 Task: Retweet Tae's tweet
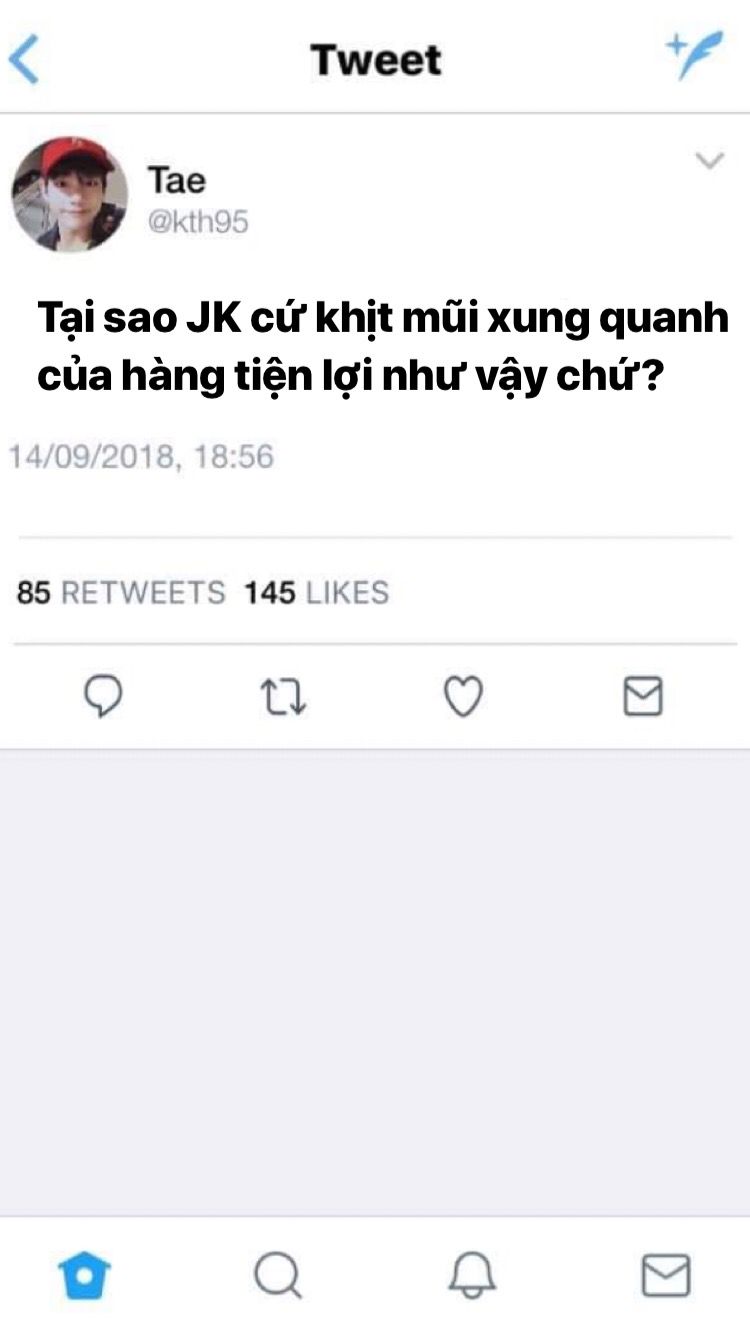[283, 697]
